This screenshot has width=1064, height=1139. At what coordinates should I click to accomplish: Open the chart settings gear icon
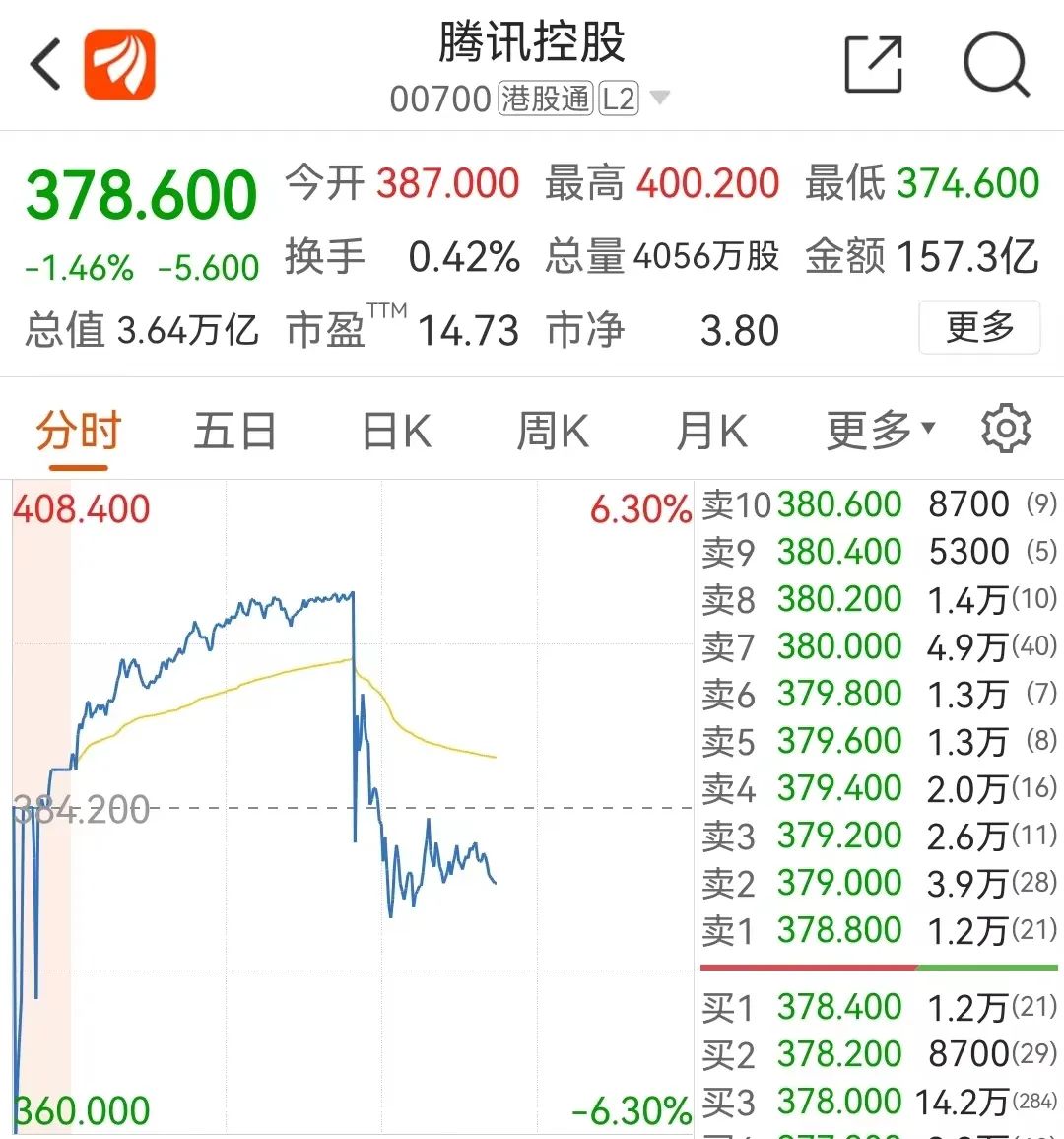[1006, 429]
